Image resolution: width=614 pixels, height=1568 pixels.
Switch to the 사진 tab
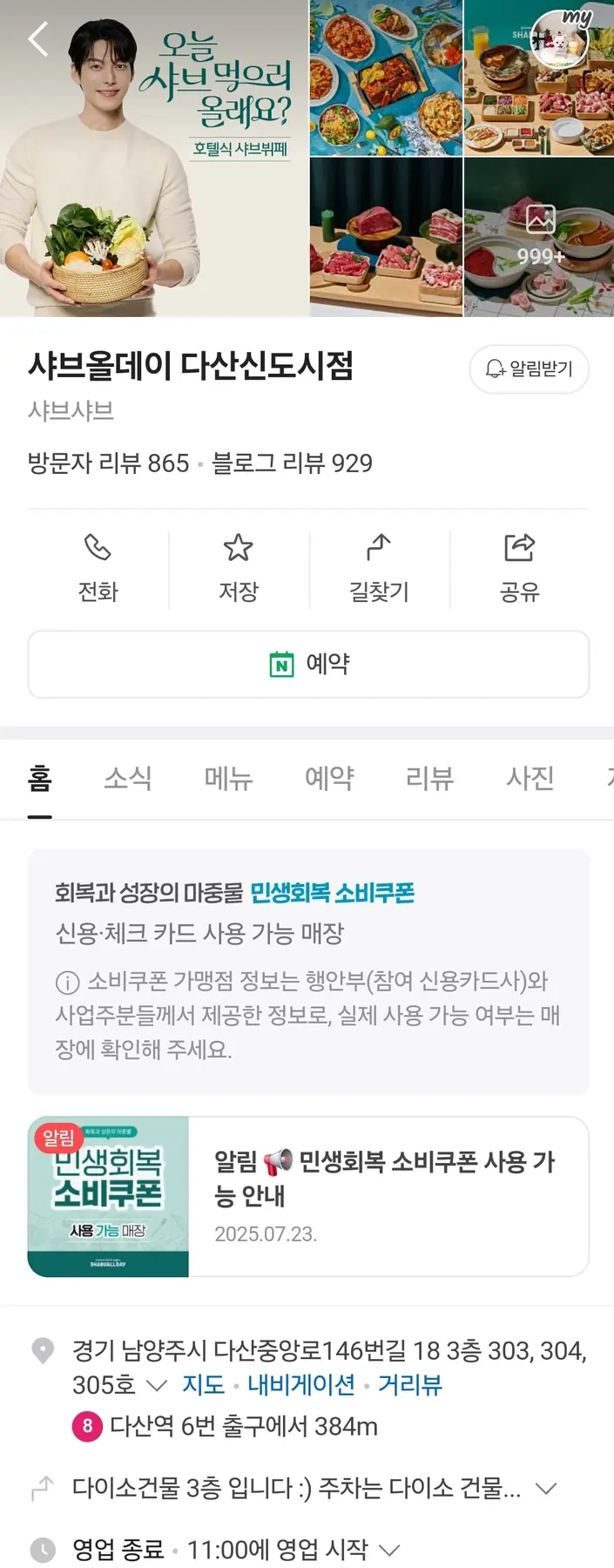pyautogui.click(x=530, y=777)
